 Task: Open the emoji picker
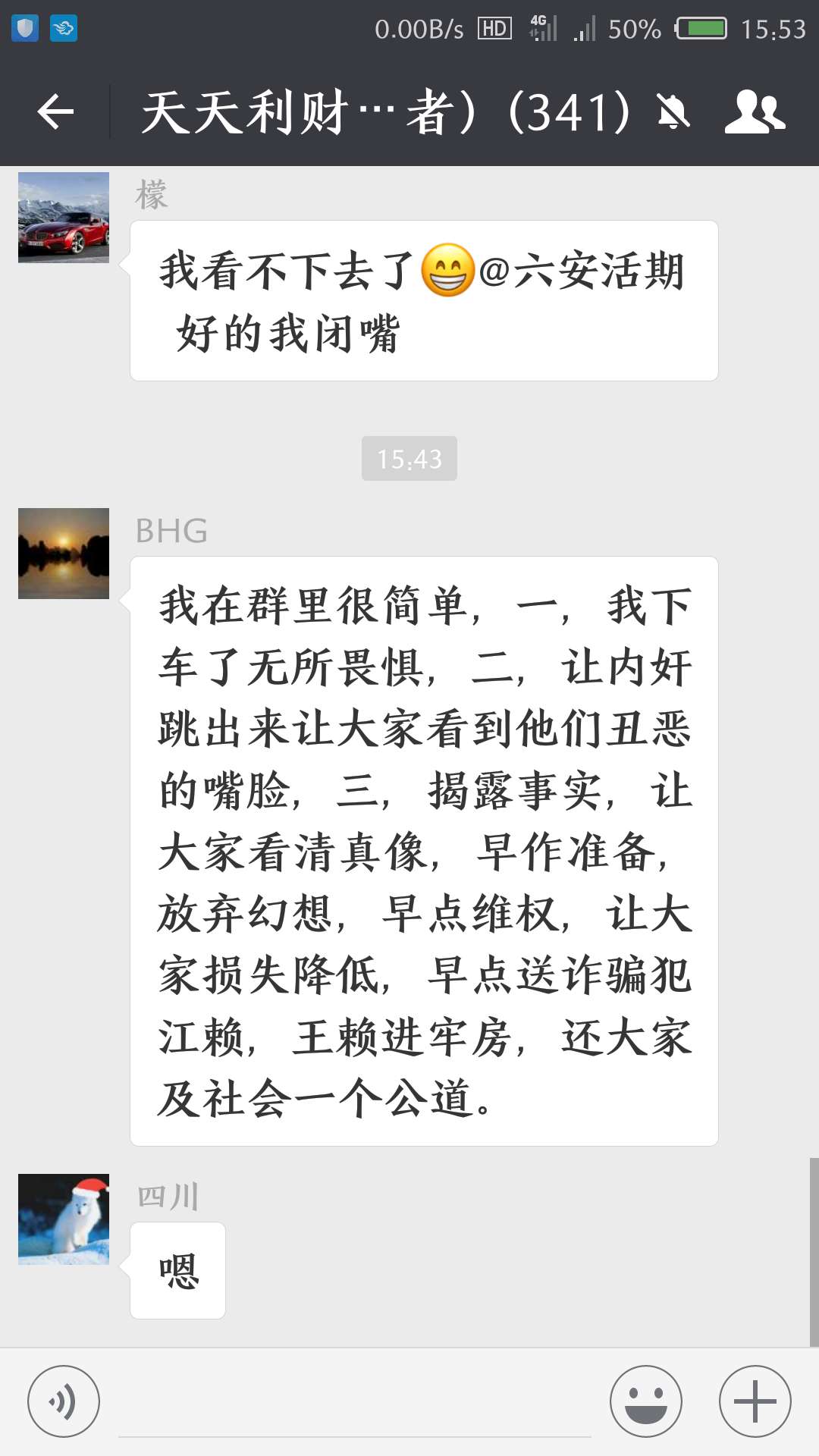point(646,1401)
